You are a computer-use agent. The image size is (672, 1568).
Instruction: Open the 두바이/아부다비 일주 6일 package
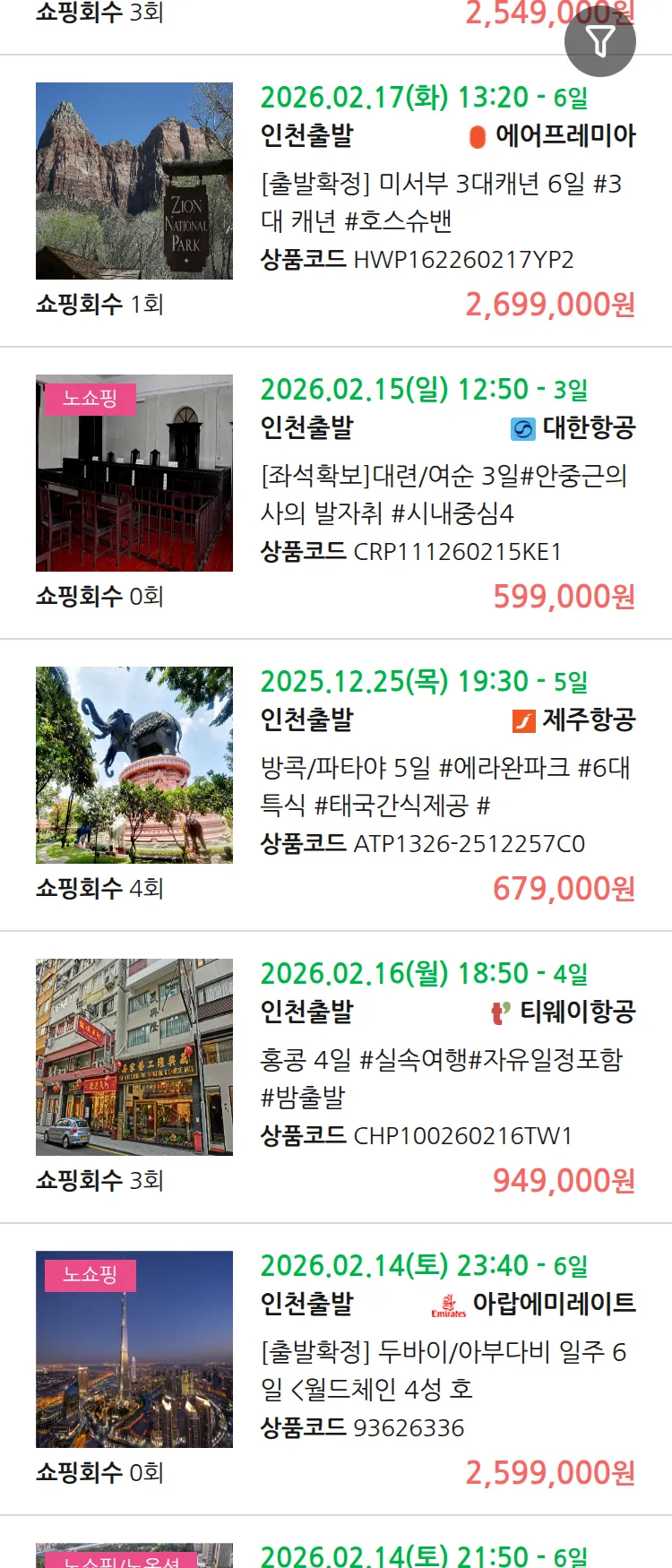(444, 1370)
